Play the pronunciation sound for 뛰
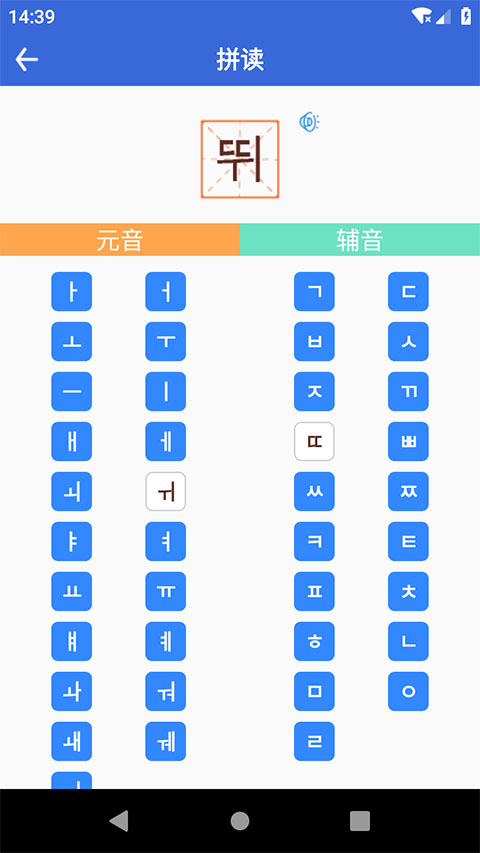This screenshot has width=480, height=853. [x=309, y=122]
